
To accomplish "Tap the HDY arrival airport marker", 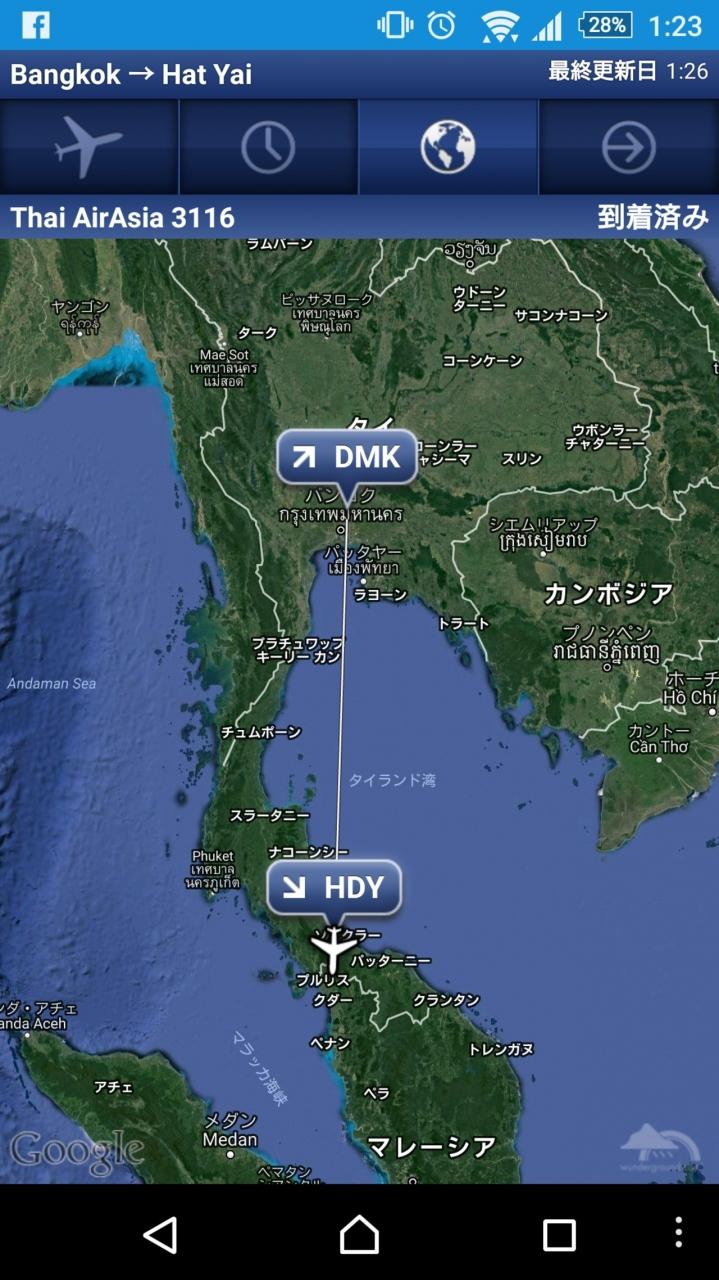I will 334,887.
